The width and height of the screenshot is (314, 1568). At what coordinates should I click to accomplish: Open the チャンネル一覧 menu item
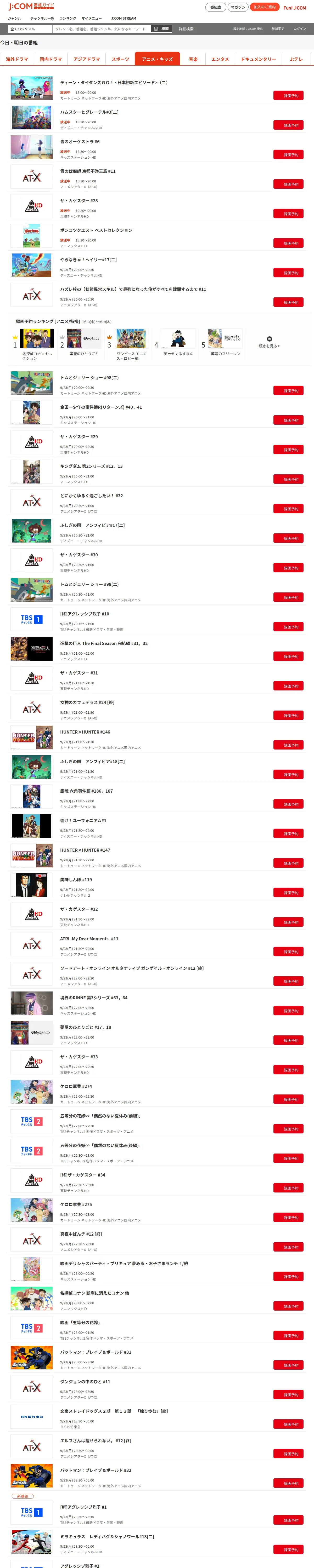click(42, 18)
